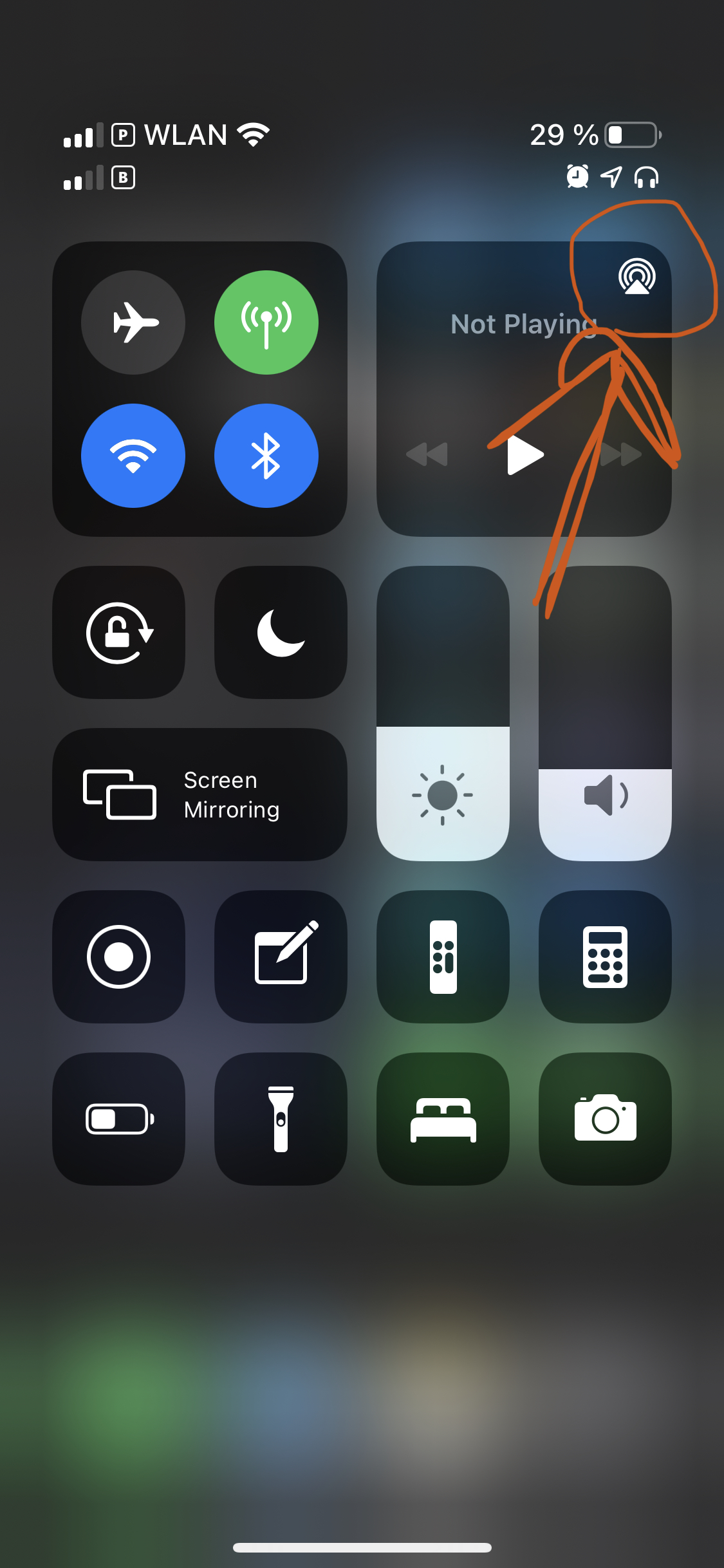
Task: Turn on Do Not Disturb
Action: [281, 633]
